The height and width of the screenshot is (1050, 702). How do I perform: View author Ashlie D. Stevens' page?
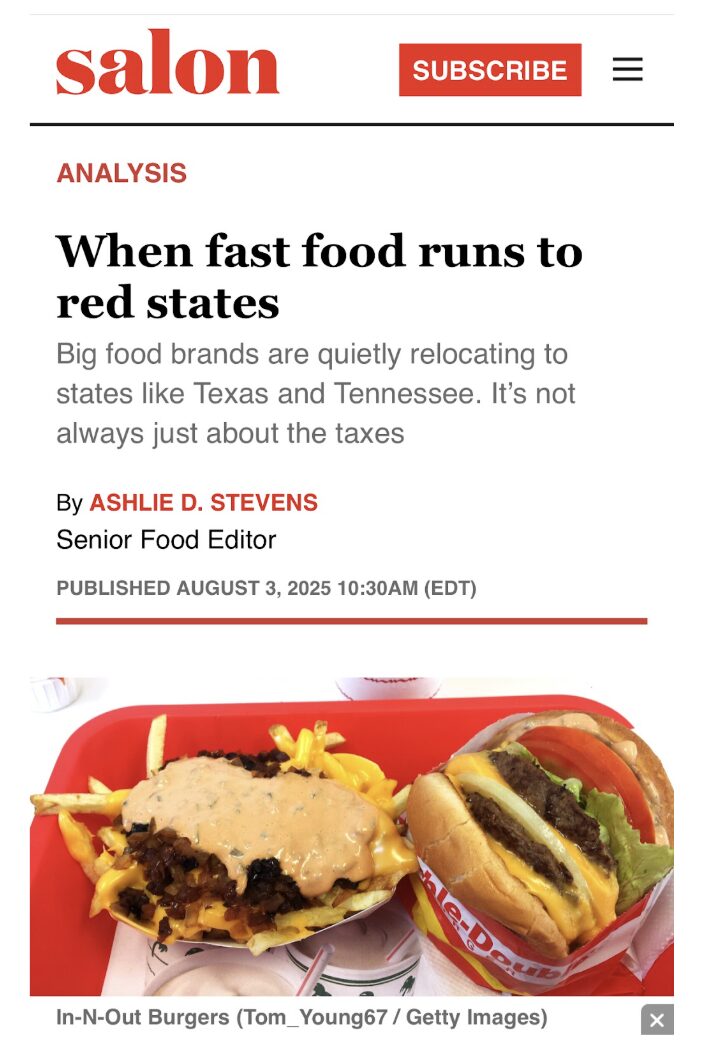(x=203, y=502)
